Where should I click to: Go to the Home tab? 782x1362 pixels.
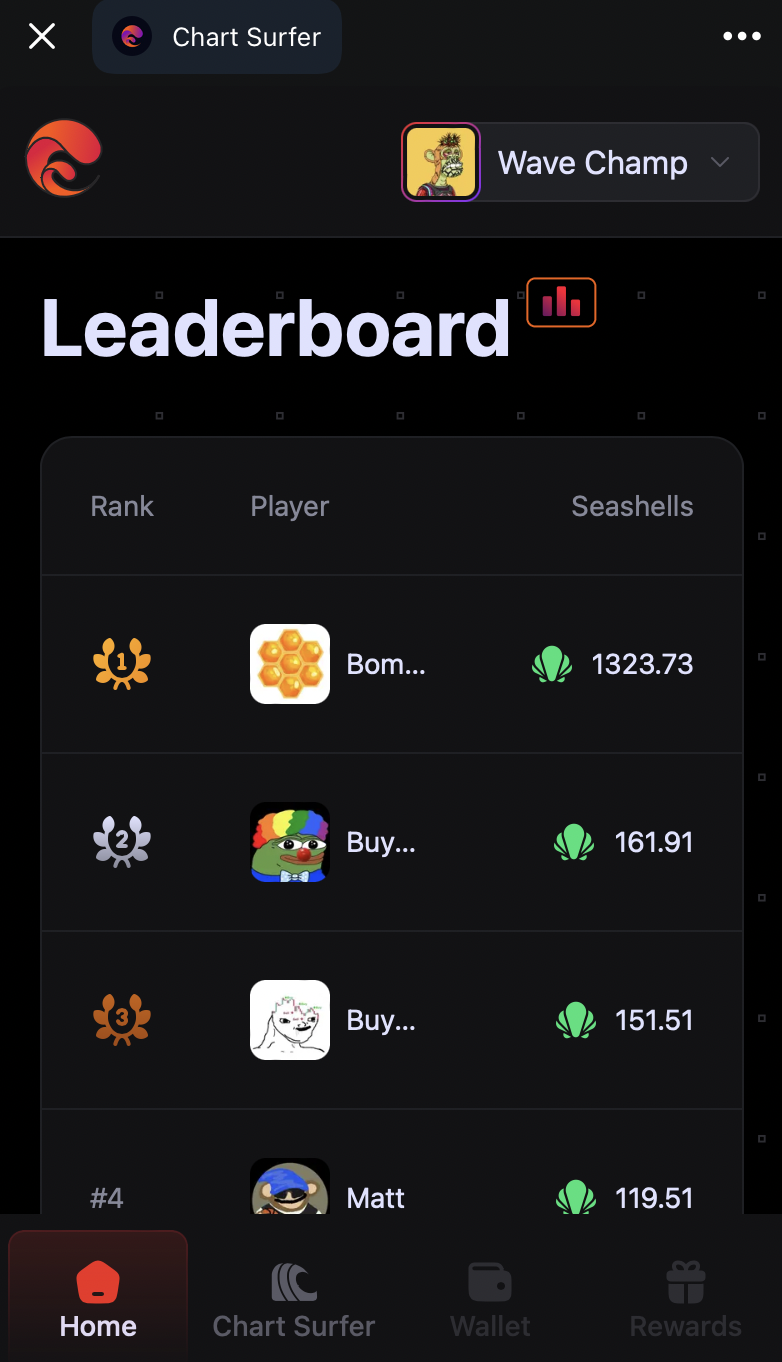[98, 1298]
